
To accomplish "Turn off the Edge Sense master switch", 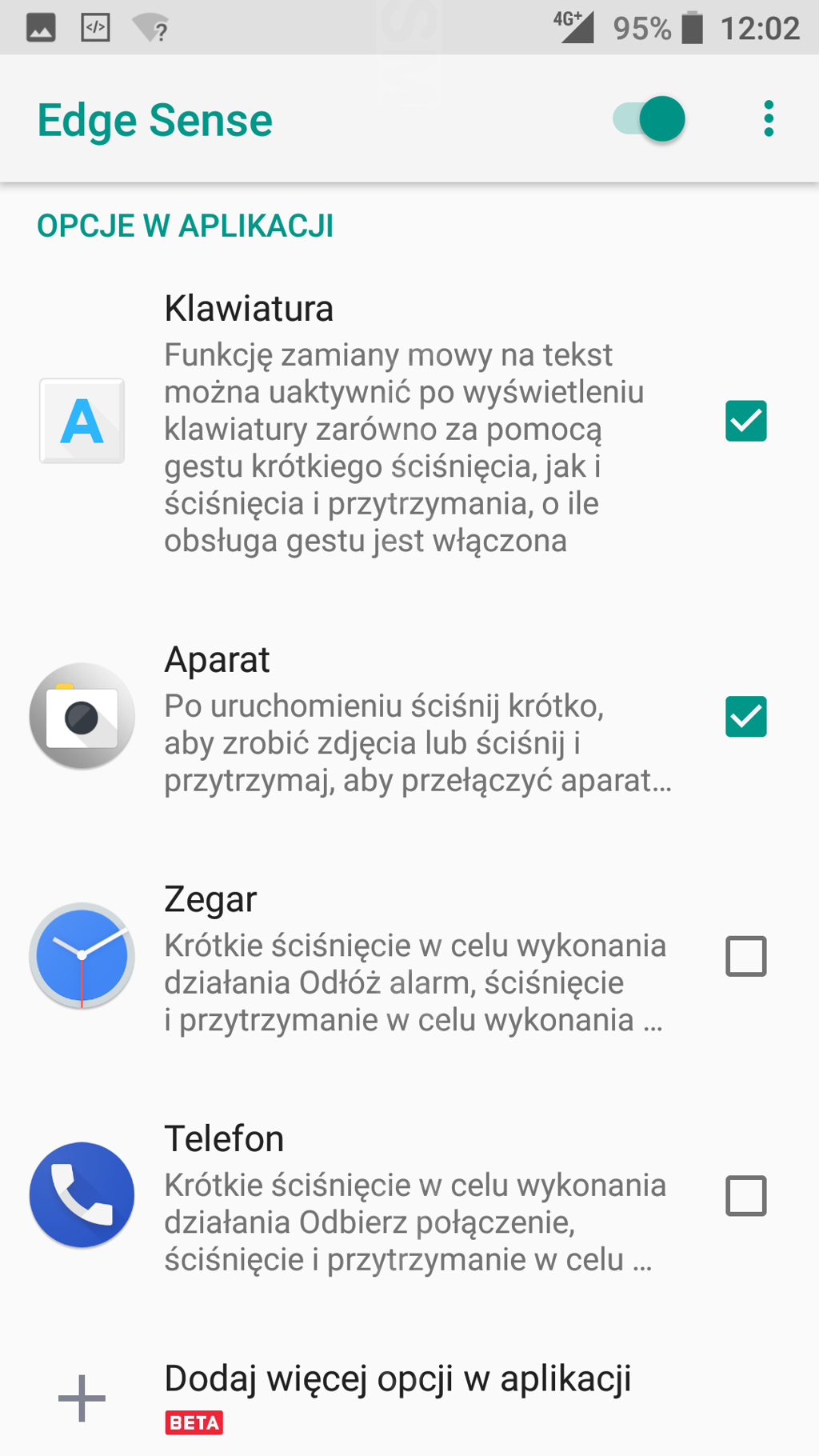I will (x=649, y=119).
